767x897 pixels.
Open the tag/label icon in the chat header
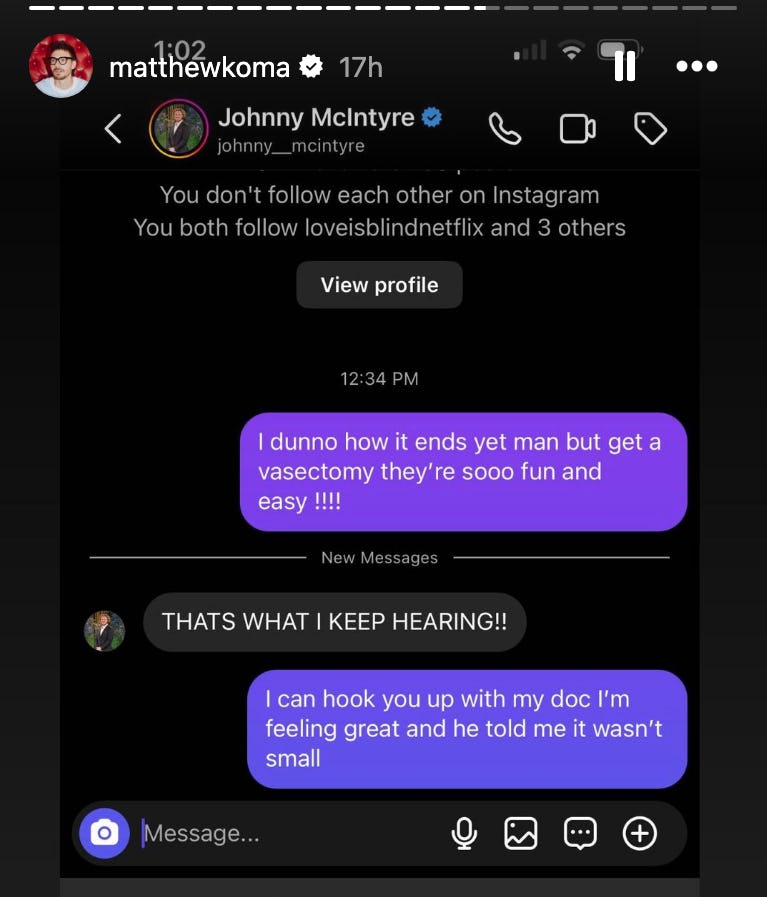coord(650,128)
